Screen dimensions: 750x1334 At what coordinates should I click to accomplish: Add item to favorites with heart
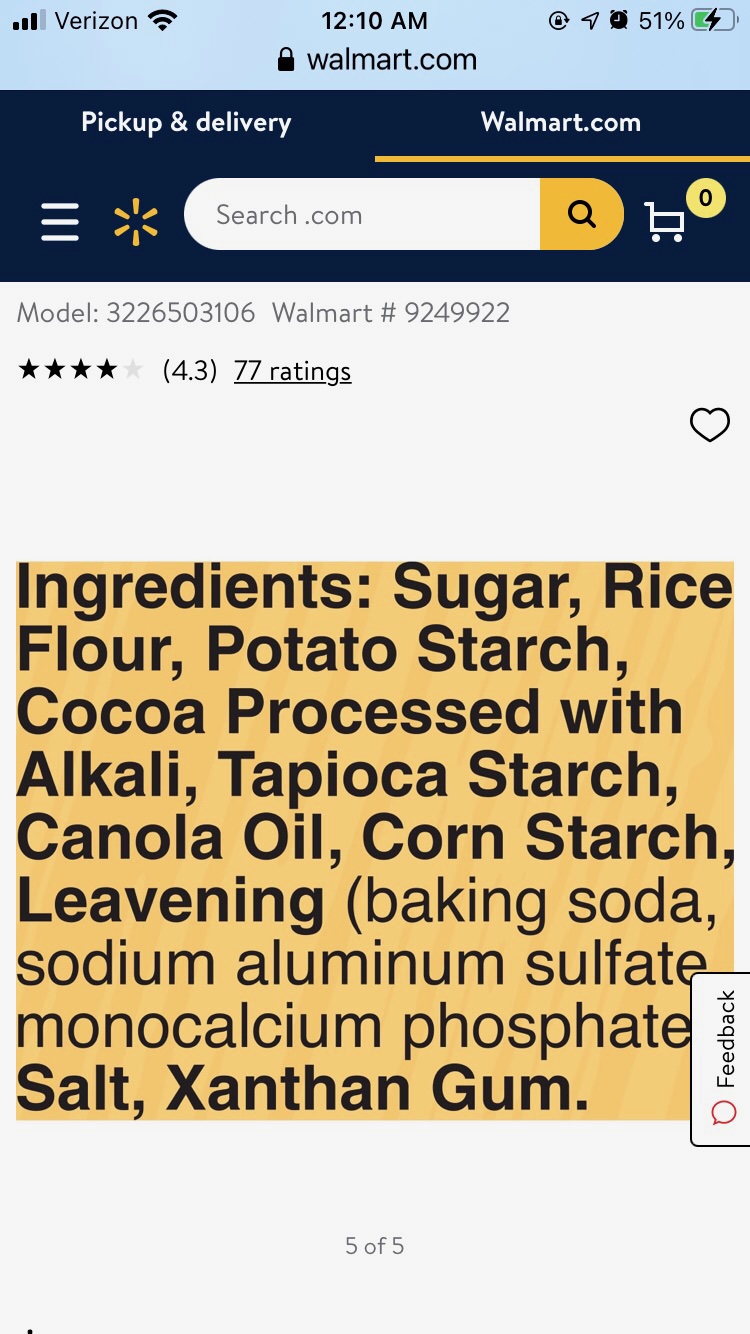(710, 425)
